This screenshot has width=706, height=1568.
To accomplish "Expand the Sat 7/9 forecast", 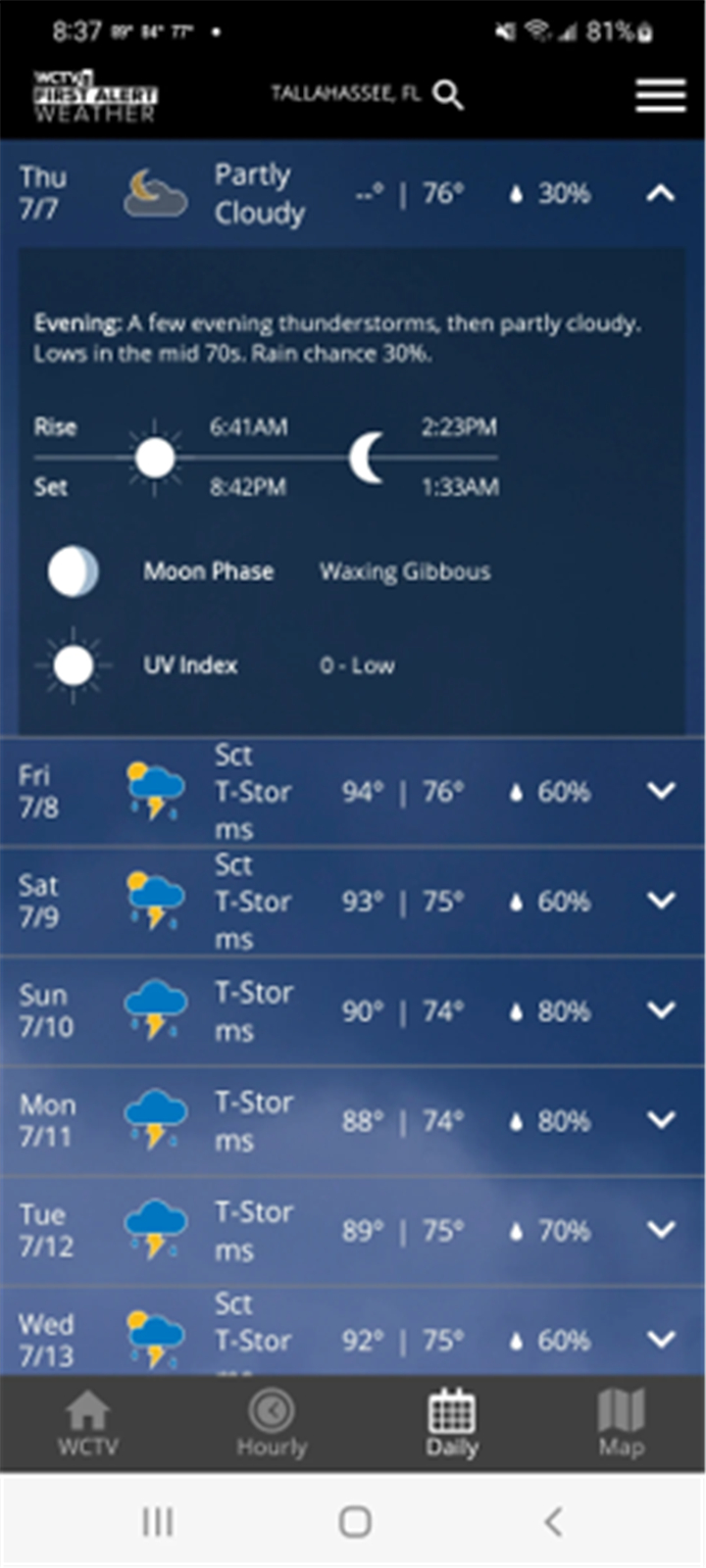I will (x=661, y=901).
